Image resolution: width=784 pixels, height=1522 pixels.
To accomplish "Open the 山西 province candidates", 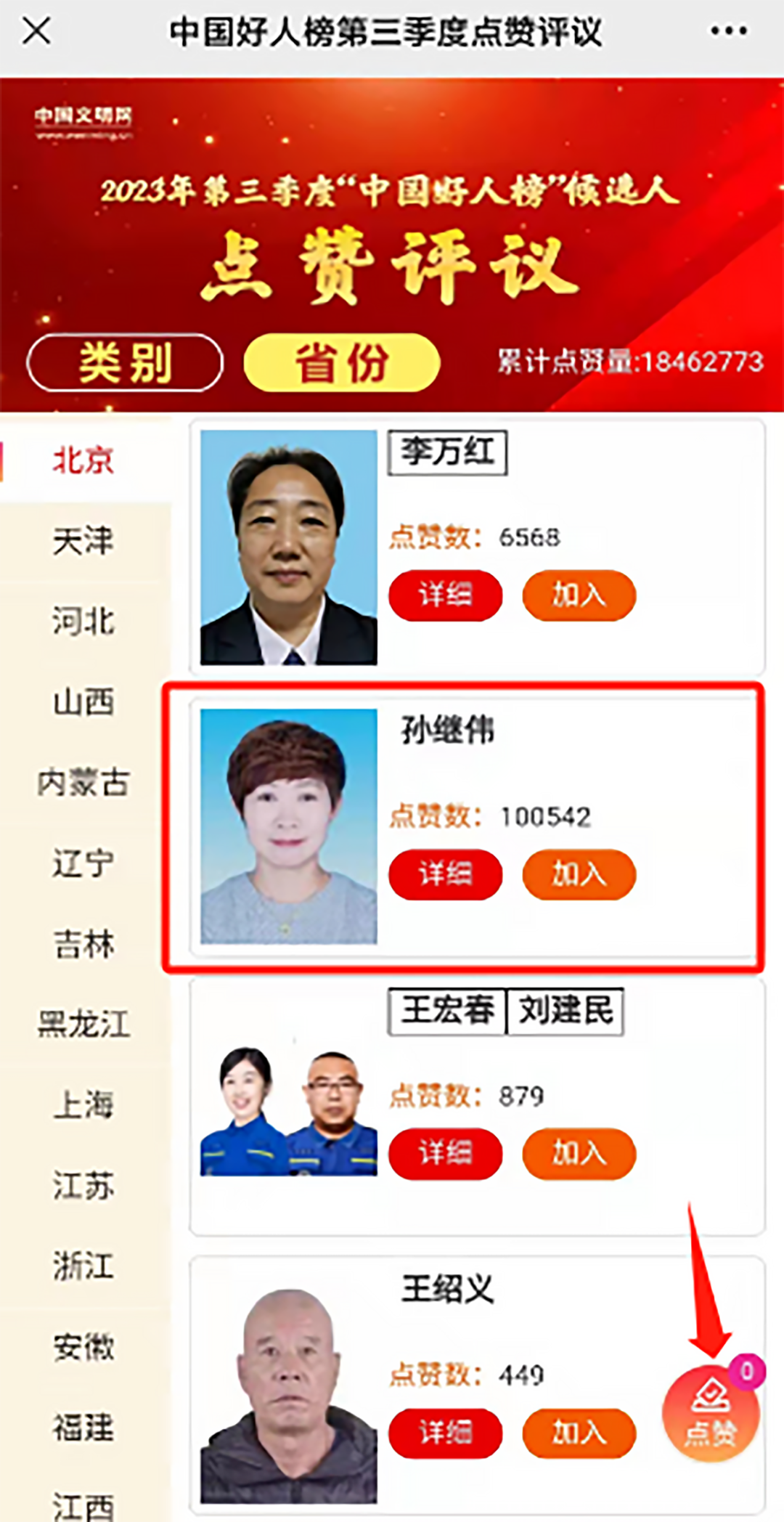I will pyautogui.click(x=83, y=702).
